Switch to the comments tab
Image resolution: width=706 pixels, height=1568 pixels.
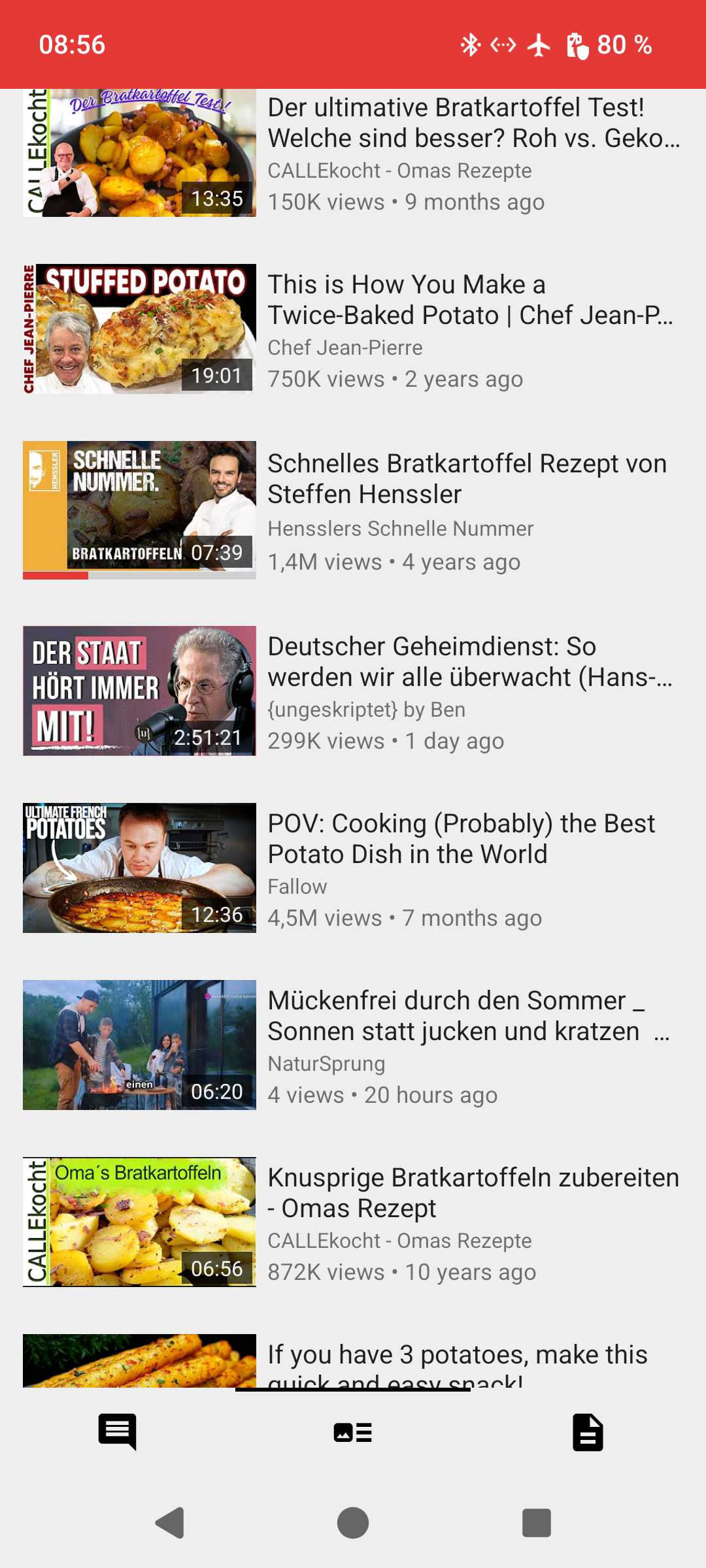(x=118, y=1432)
